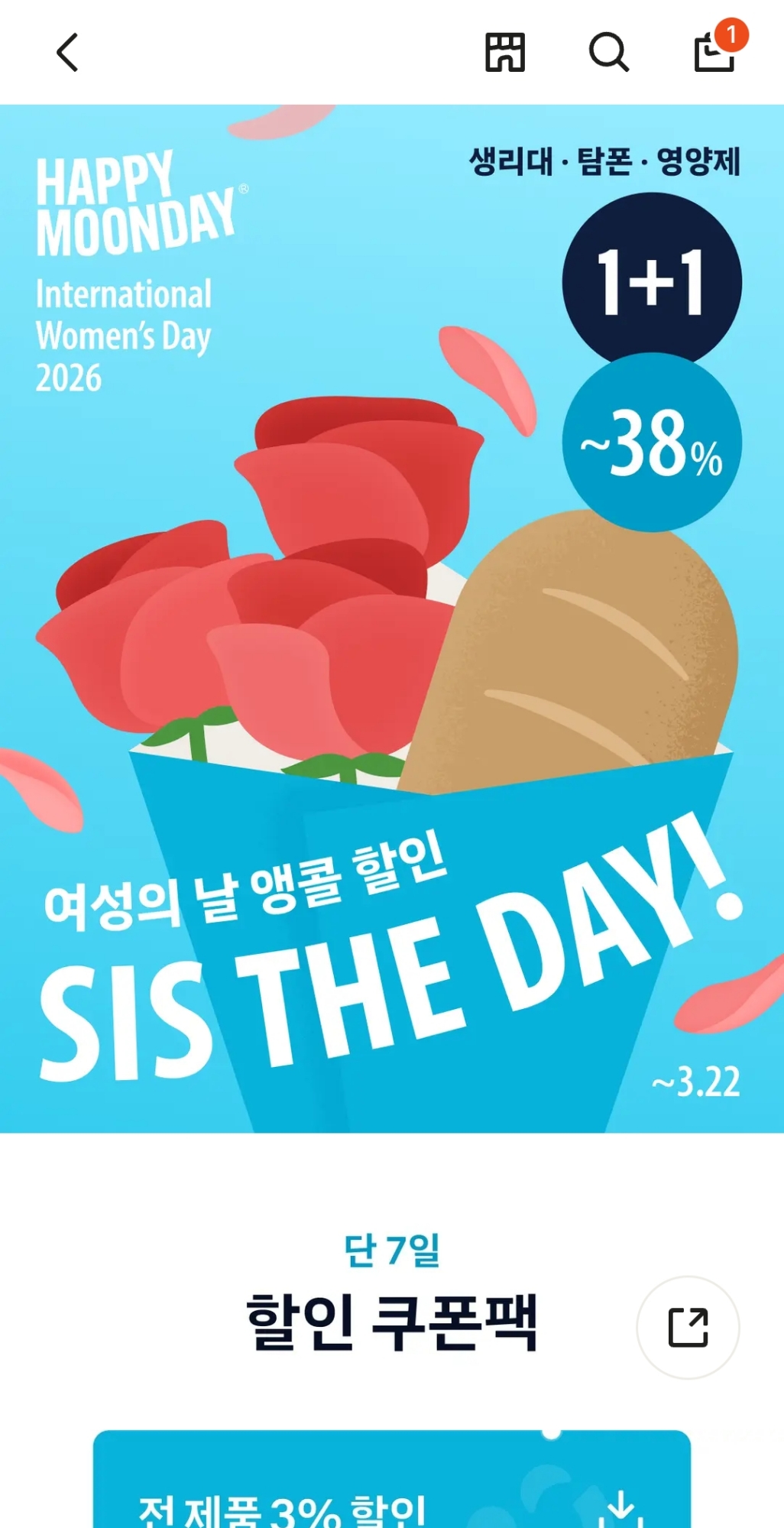Screen dimensions: 784x1528
Task: Go back using the arrow
Action: click(67, 53)
